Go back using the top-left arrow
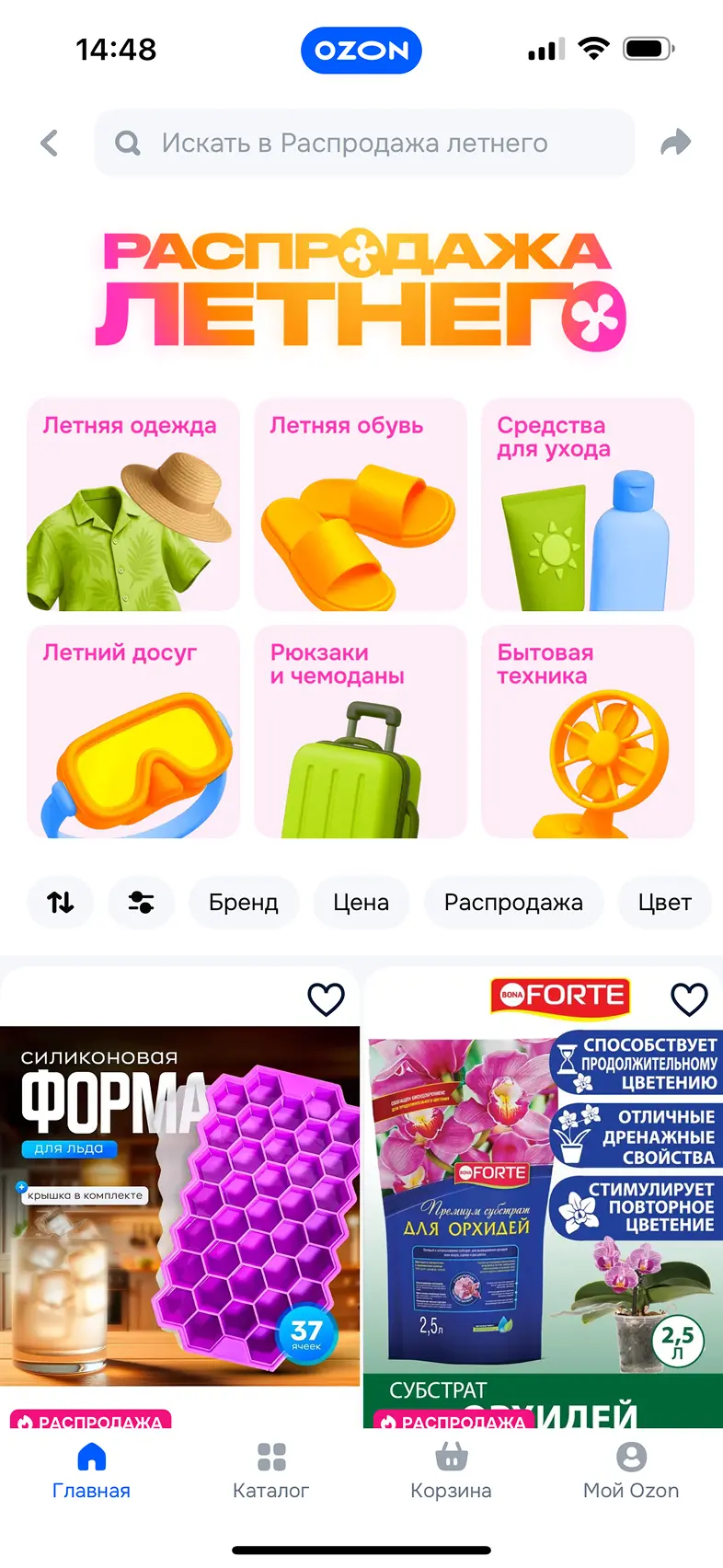This screenshot has height=1568, width=723. (x=50, y=143)
